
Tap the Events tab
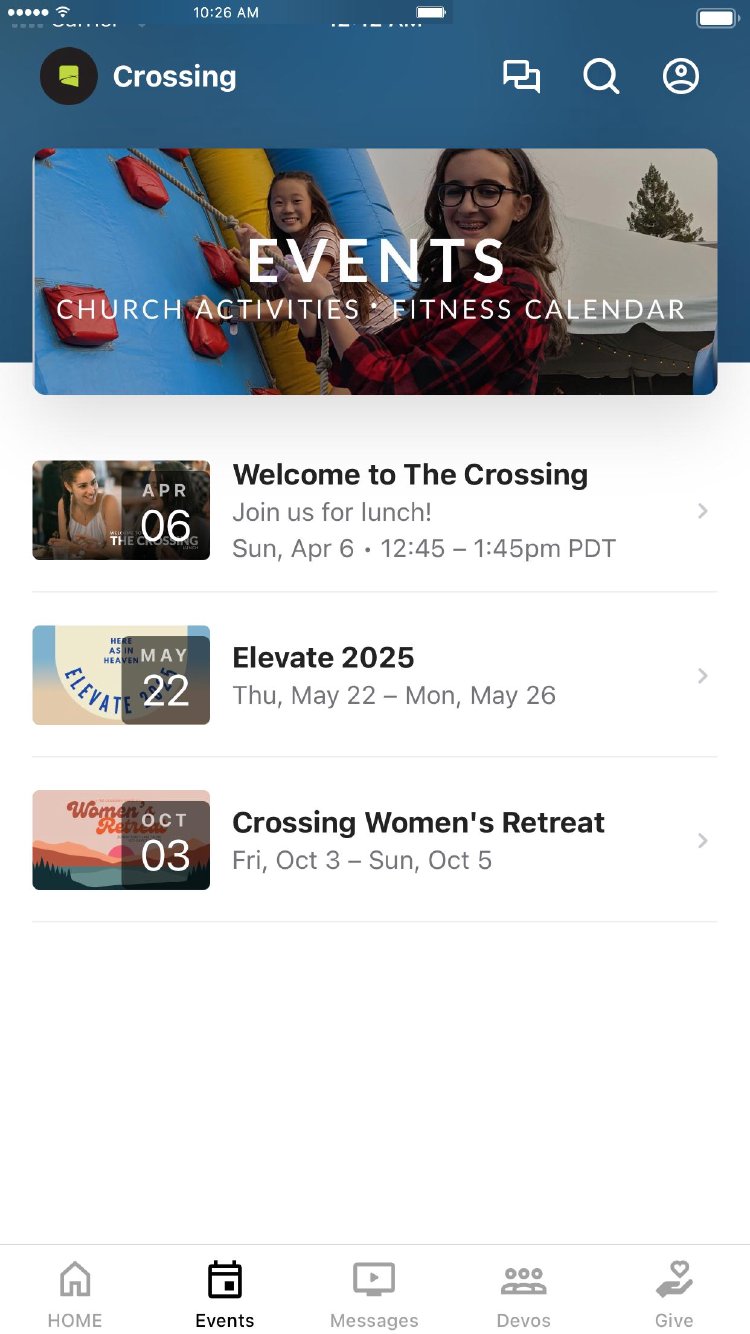click(x=225, y=1293)
